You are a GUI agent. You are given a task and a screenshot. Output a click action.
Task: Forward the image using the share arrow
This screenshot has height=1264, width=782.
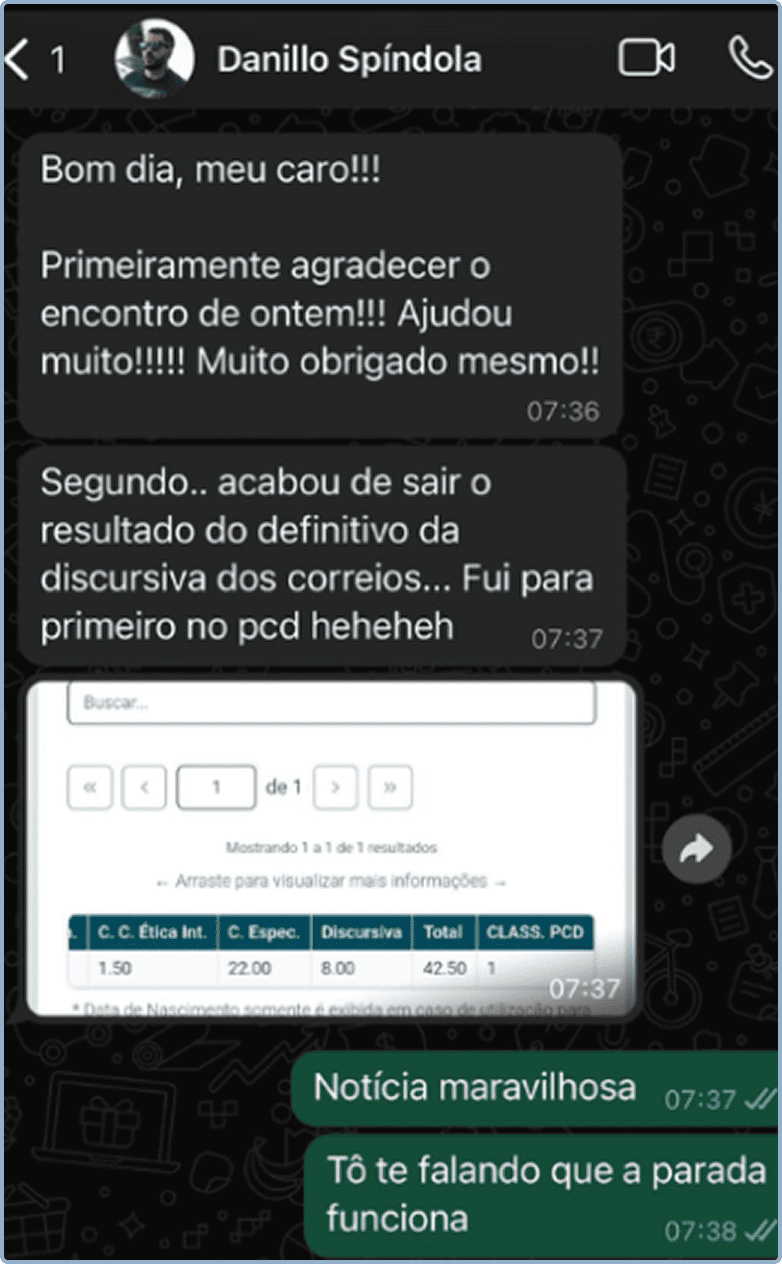tap(696, 848)
